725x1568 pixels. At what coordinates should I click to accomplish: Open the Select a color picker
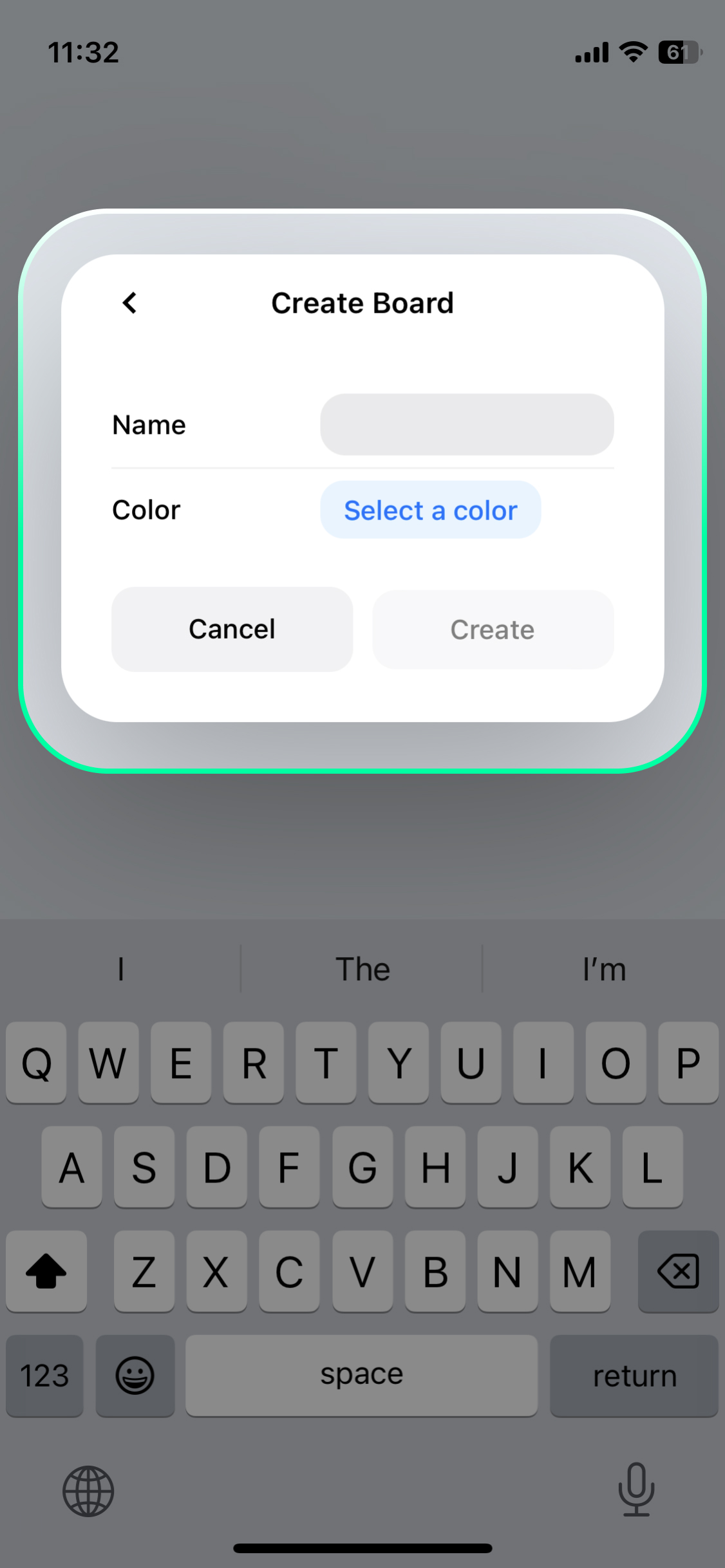[x=430, y=510]
